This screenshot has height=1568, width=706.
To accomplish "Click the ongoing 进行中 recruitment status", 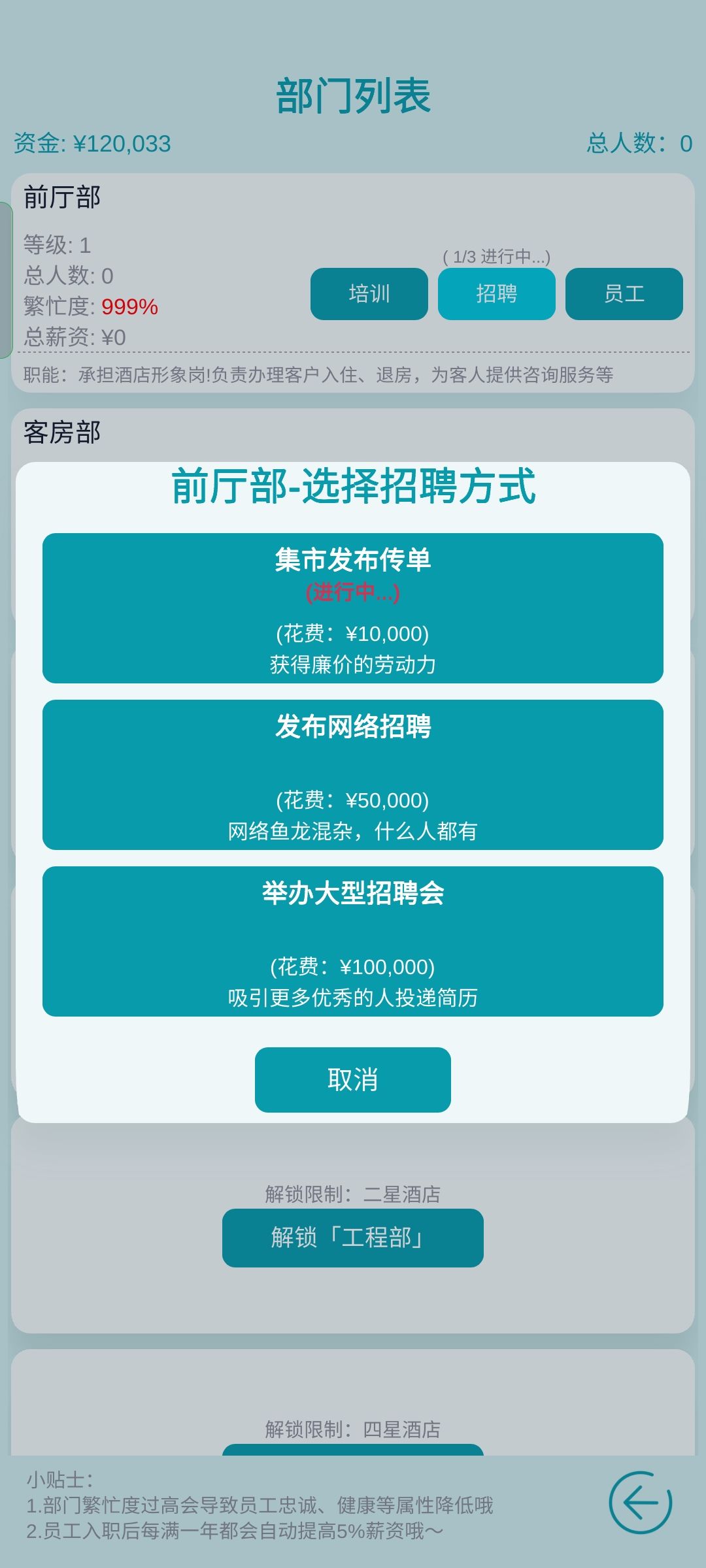I will pyautogui.click(x=353, y=590).
